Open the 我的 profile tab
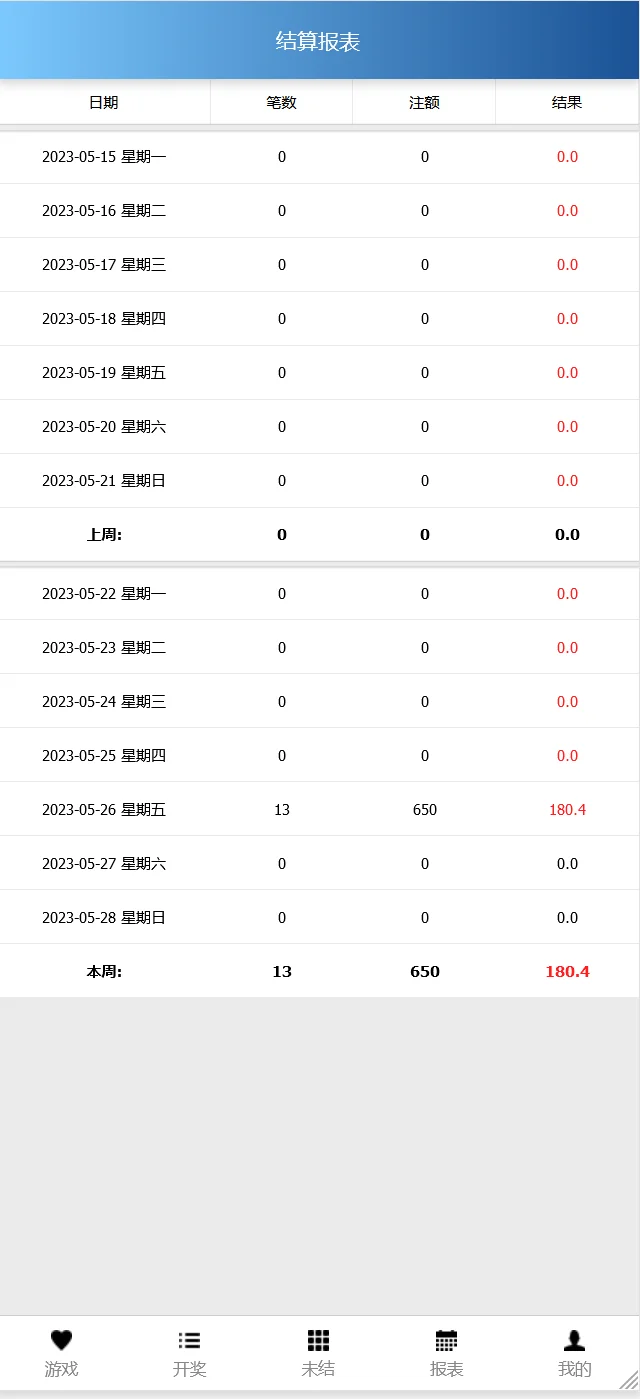 574,1353
